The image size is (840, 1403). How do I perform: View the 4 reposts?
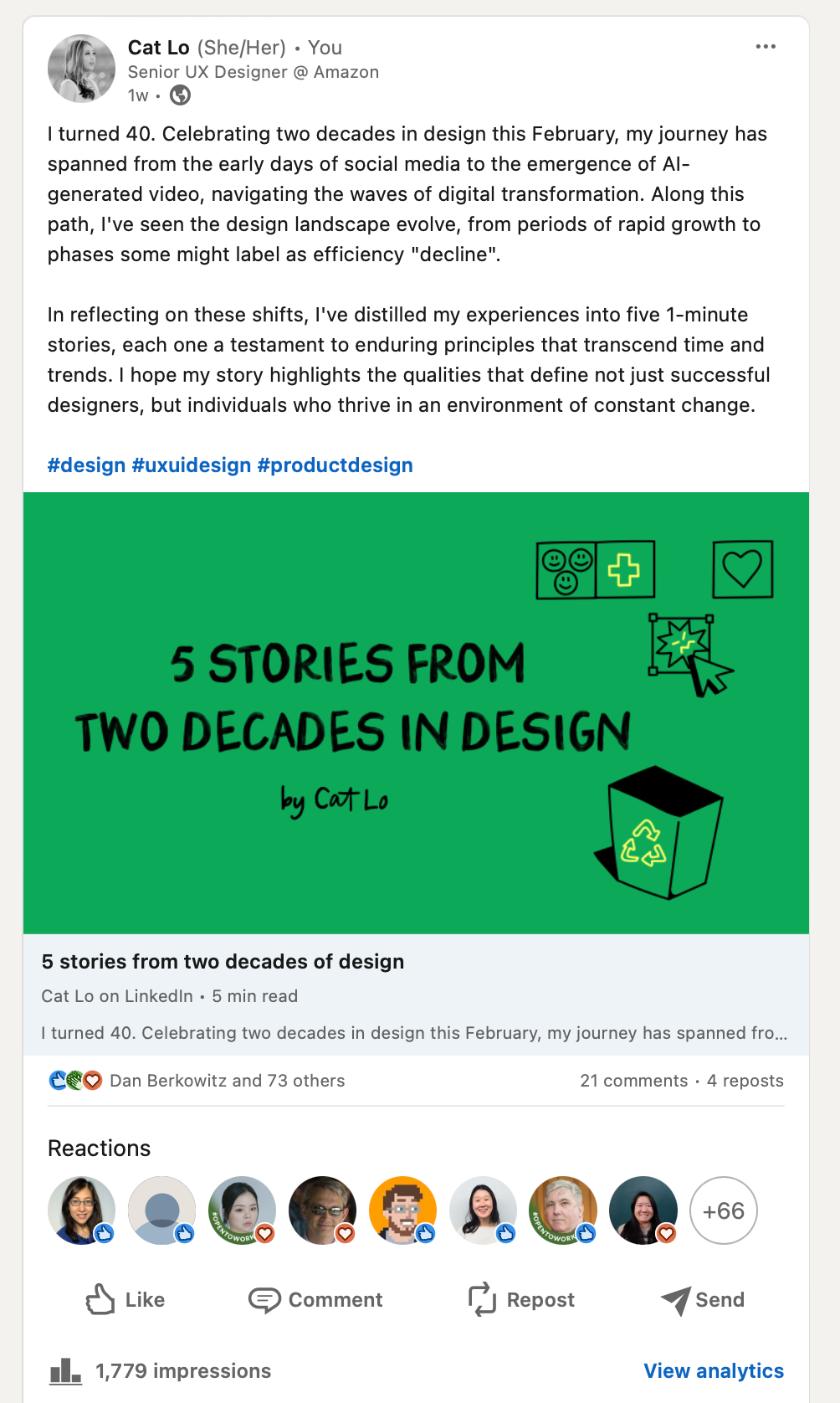coord(745,1081)
